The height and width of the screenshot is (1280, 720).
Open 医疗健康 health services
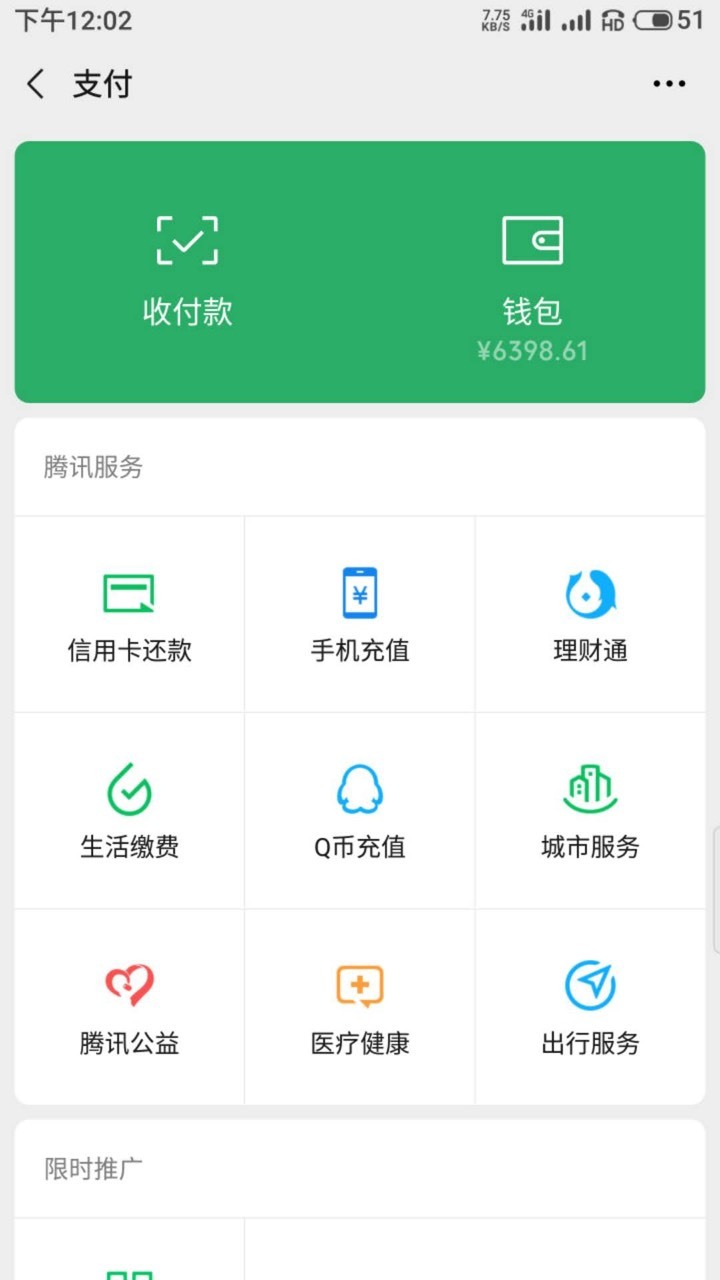tap(360, 1007)
